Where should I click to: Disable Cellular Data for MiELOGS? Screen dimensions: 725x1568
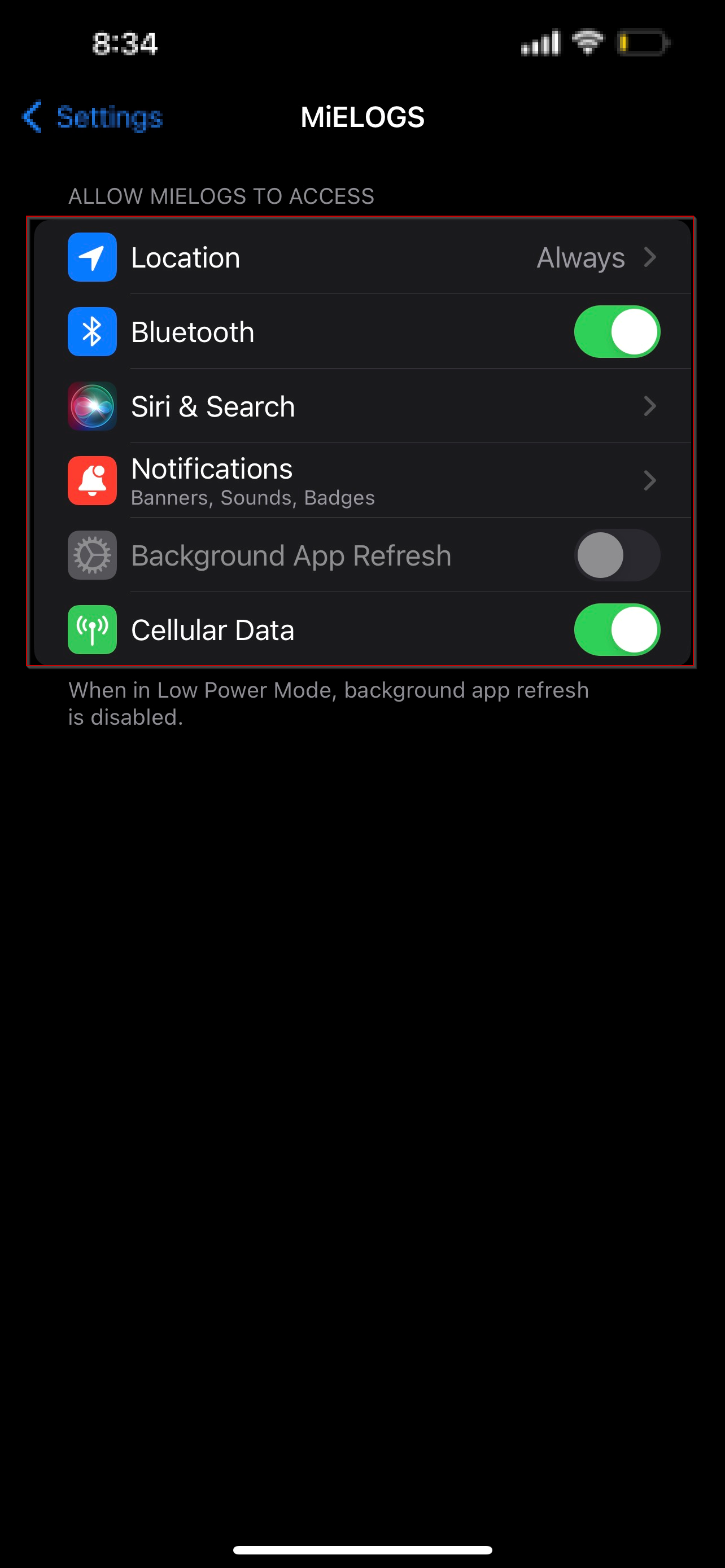(x=617, y=629)
